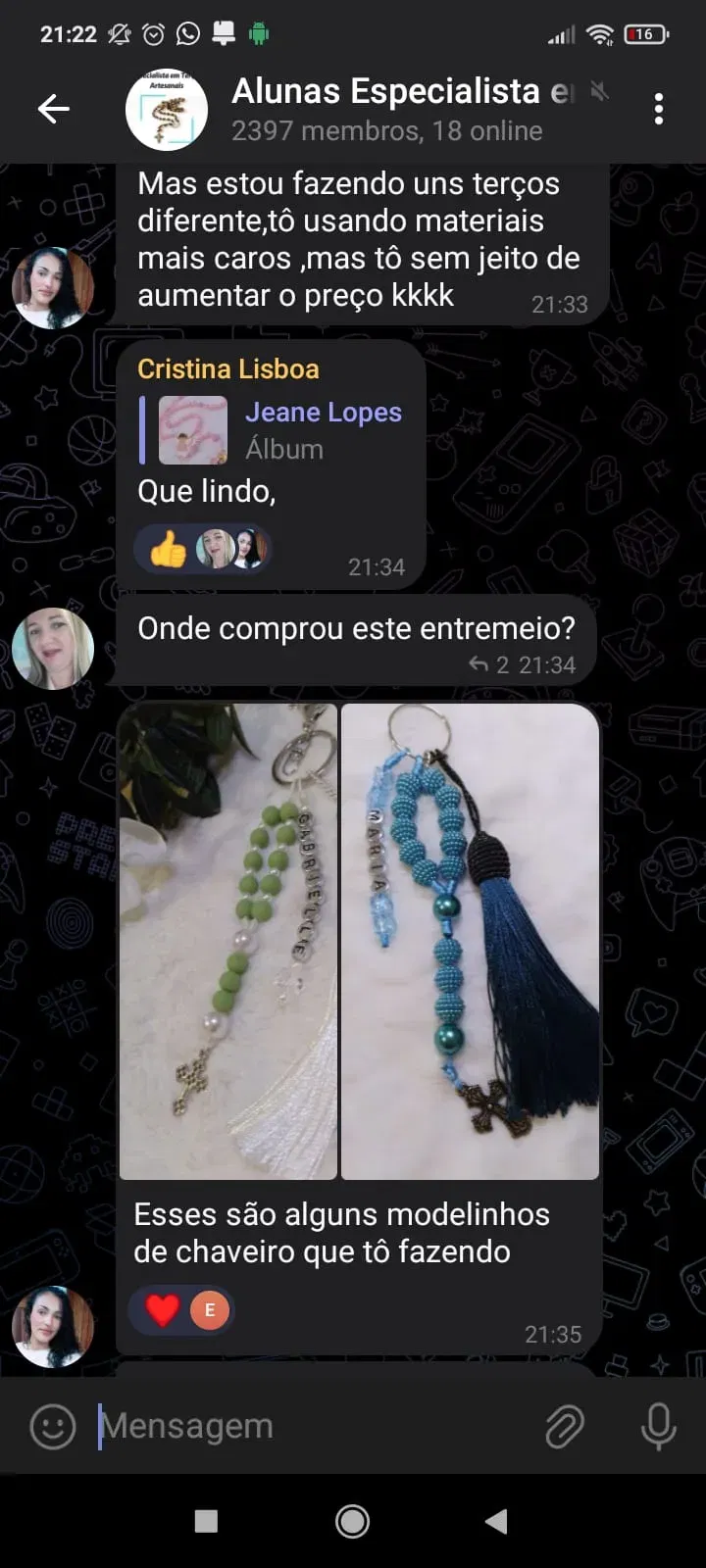The width and height of the screenshot is (706, 1568).
Task: Open the emoji picker
Action: (x=53, y=1426)
